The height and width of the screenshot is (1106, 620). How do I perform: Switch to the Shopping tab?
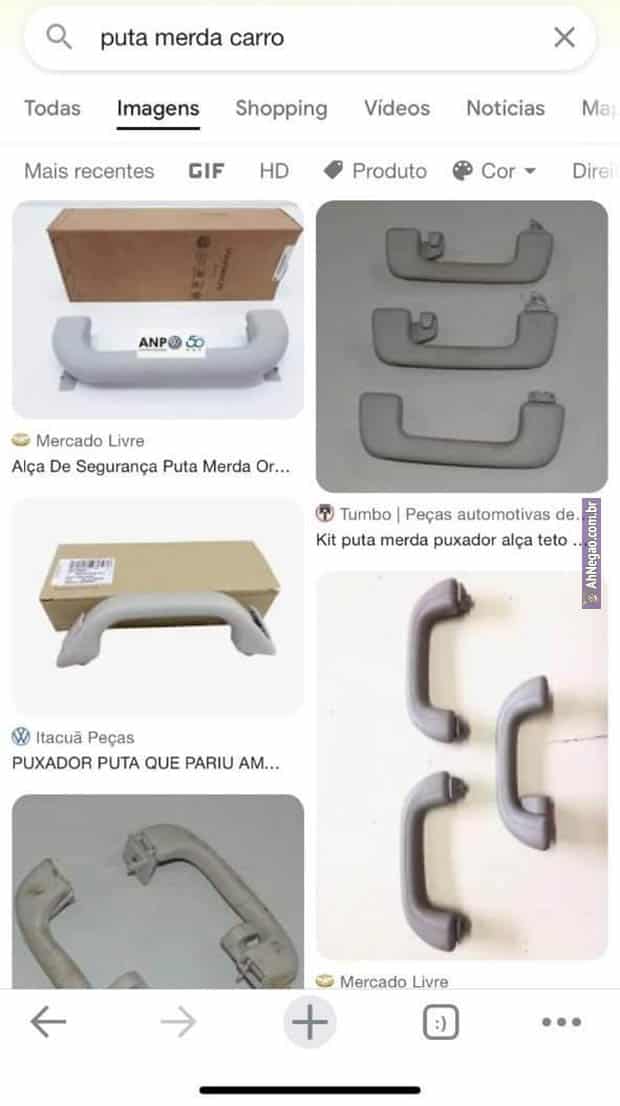point(281,108)
